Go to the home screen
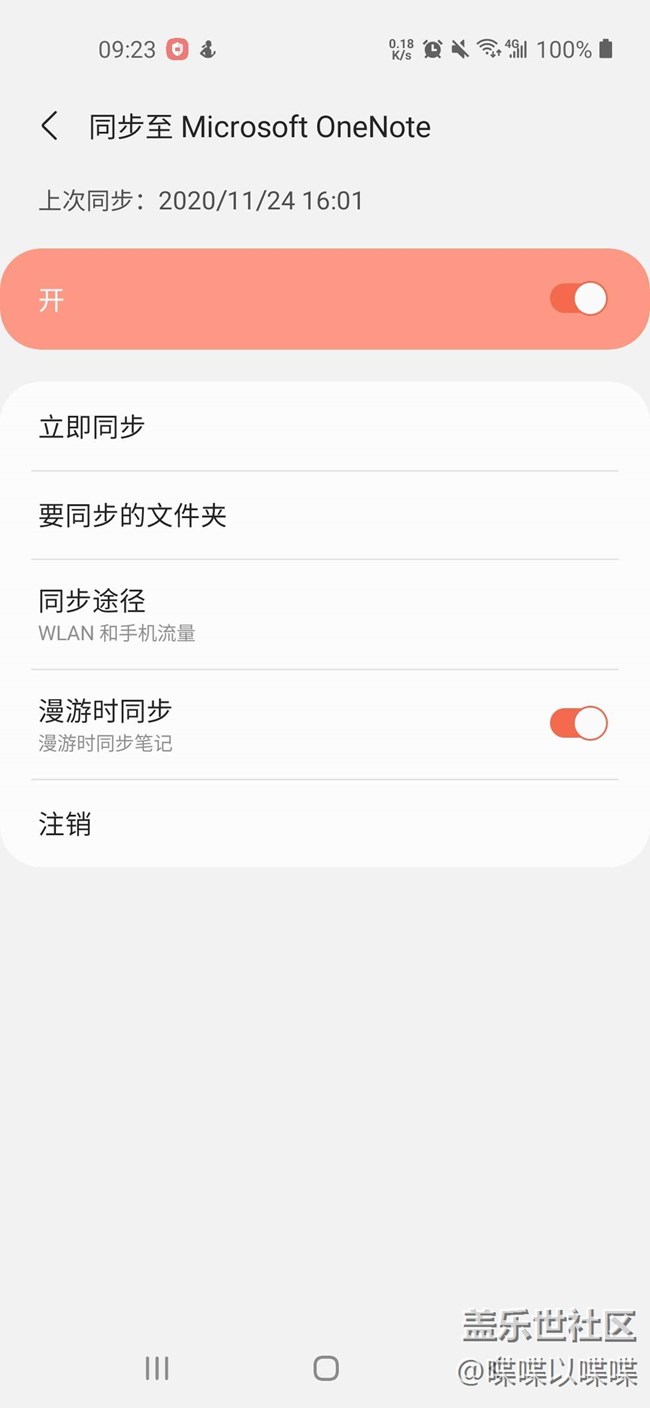The height and width of the screenshot is (1408, 650). pyautogui.click(x=326, y=1368)
